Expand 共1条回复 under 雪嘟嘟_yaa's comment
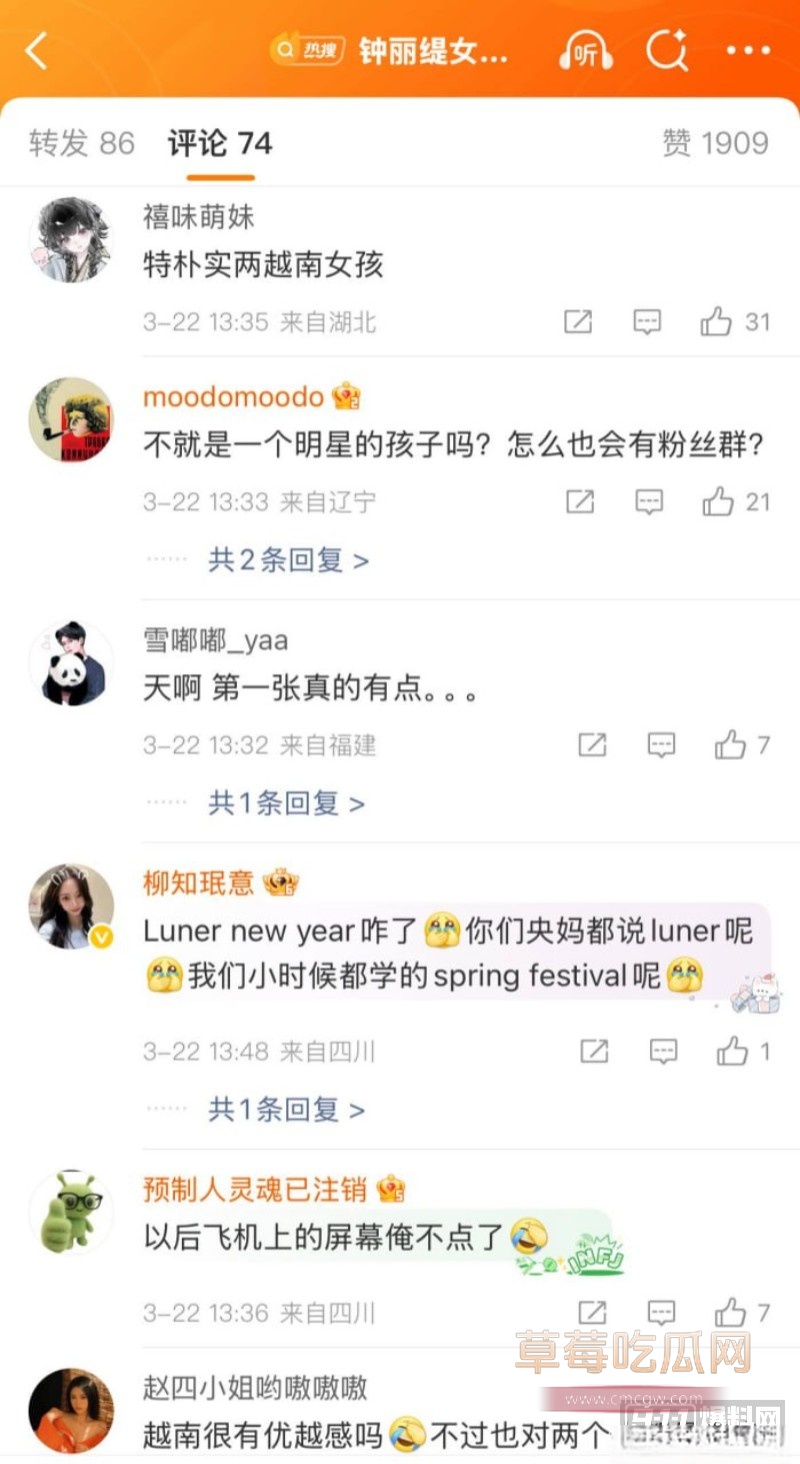 click(286, 802)
